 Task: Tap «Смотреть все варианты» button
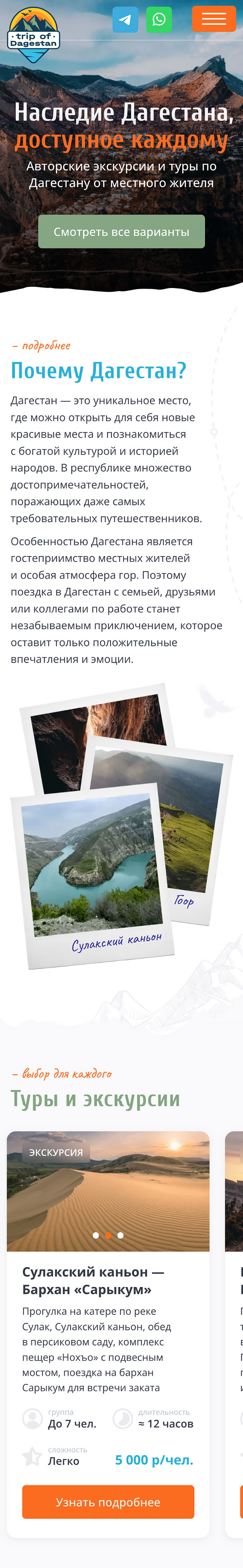point(121,231)
